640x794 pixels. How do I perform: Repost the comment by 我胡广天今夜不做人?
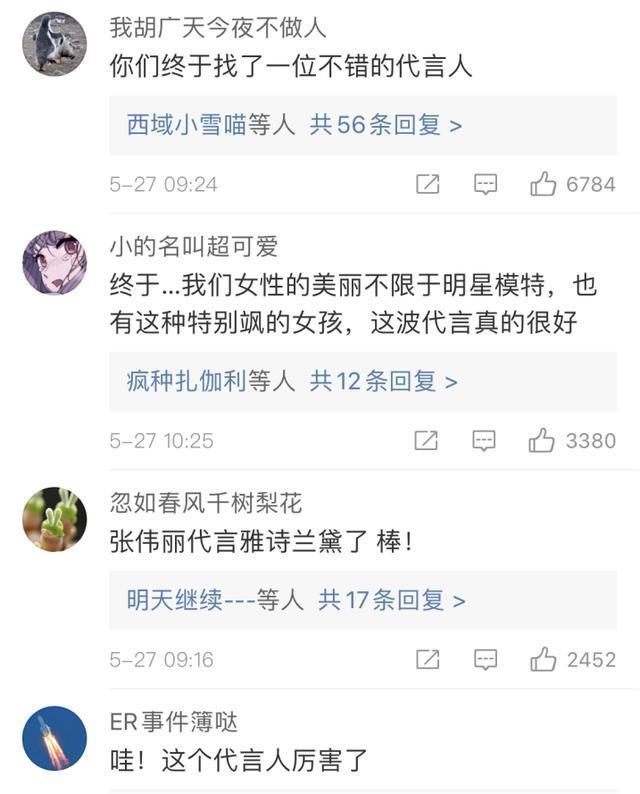(x=427, y=184)
